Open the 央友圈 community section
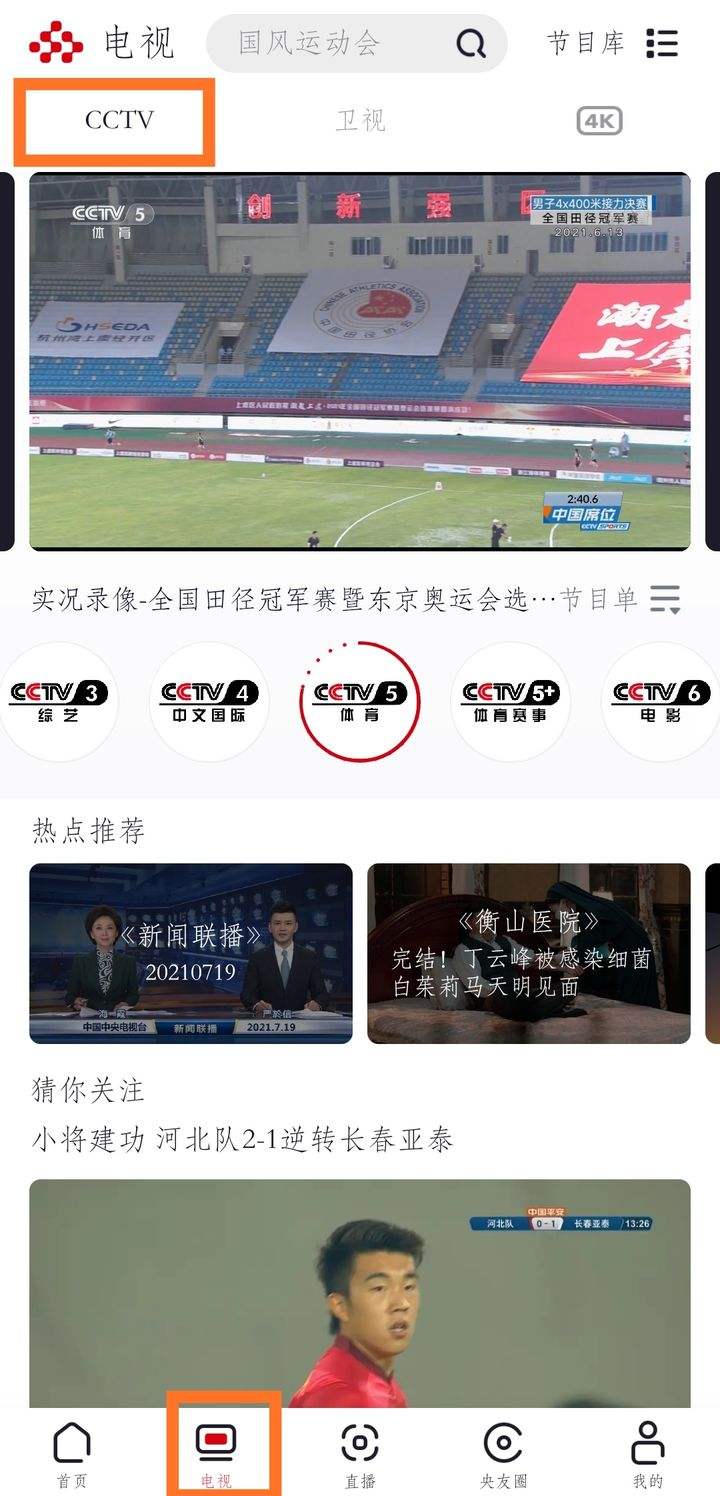This screenshot has height=1496, width=720. [x=503, y=1447]
